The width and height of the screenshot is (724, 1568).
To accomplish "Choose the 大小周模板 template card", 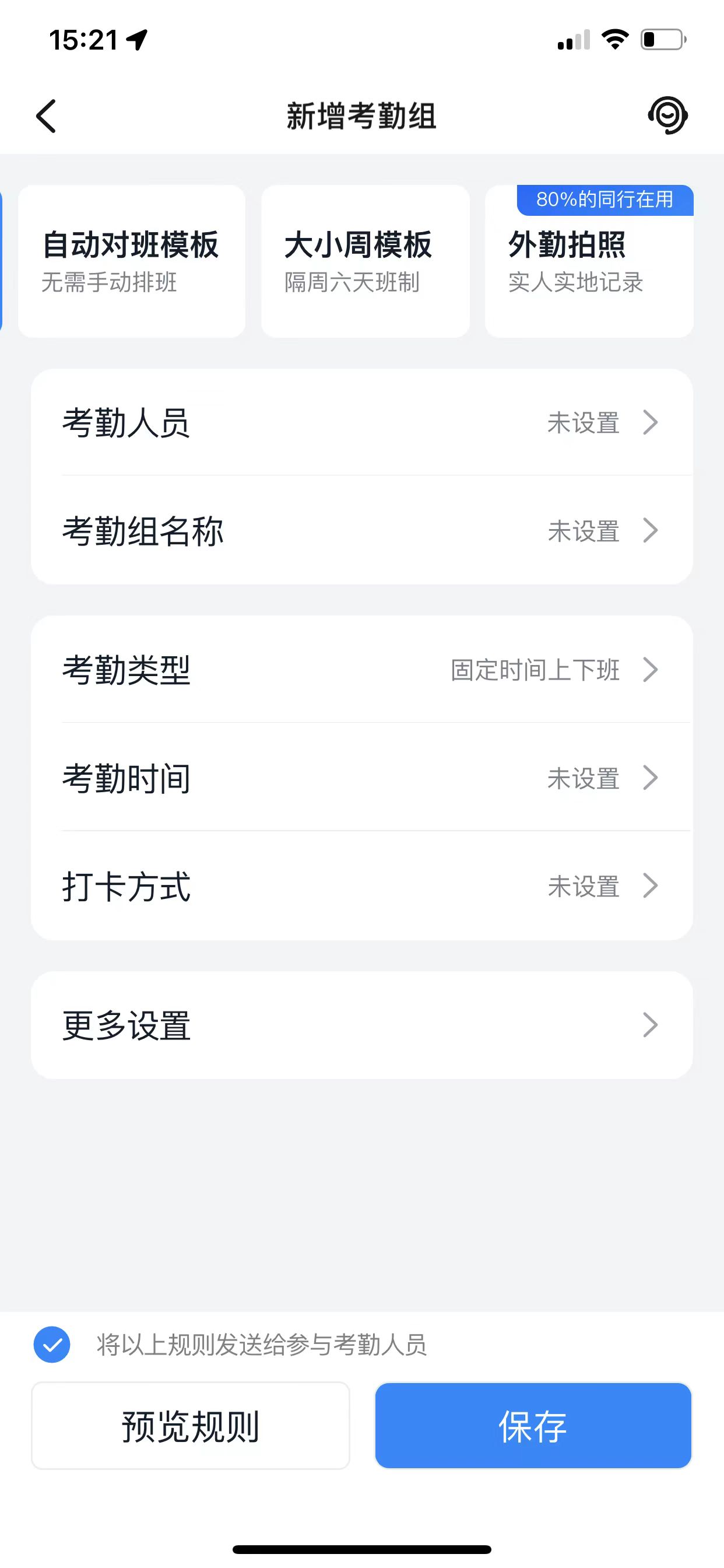I will coord(365,261).
